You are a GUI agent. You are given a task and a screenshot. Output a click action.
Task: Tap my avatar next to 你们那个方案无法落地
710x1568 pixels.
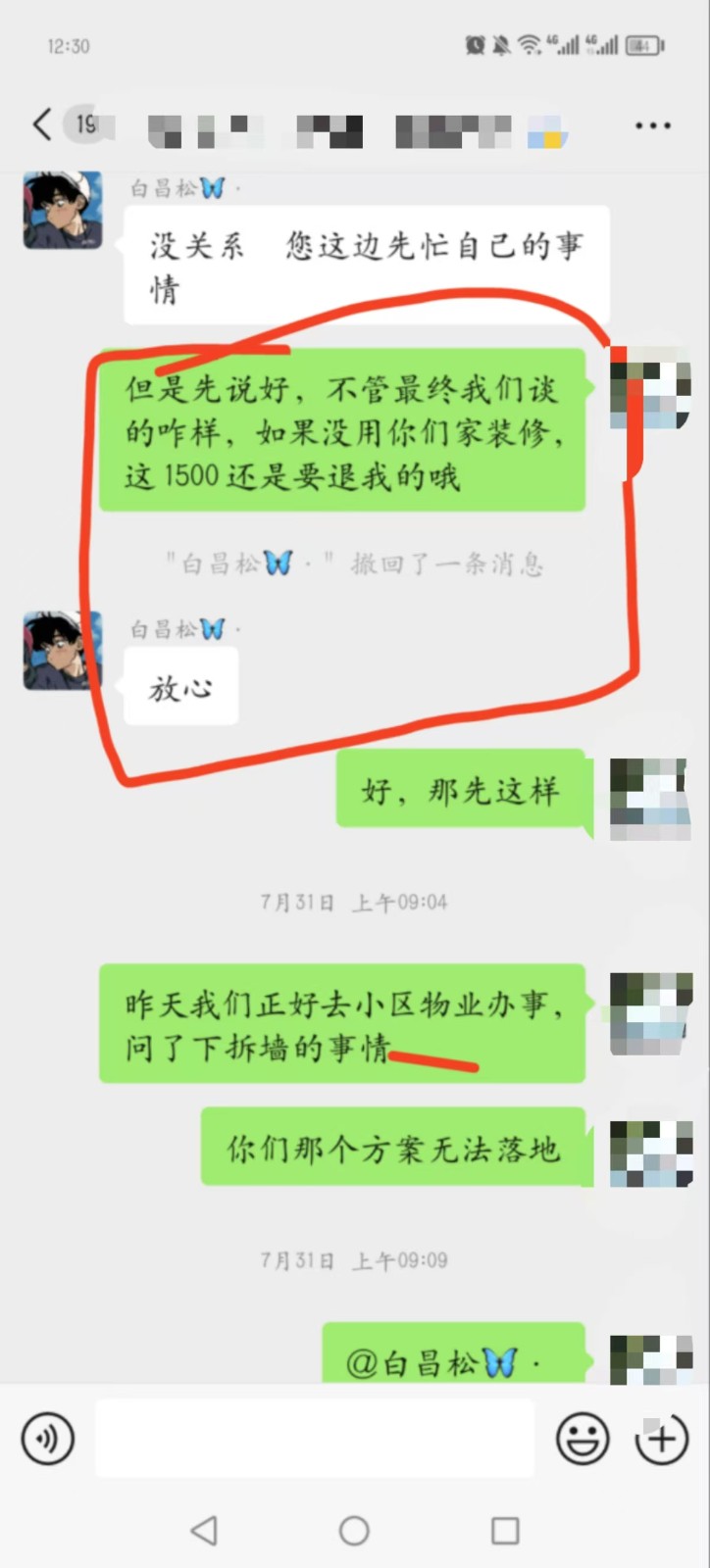pos(649,1153)
